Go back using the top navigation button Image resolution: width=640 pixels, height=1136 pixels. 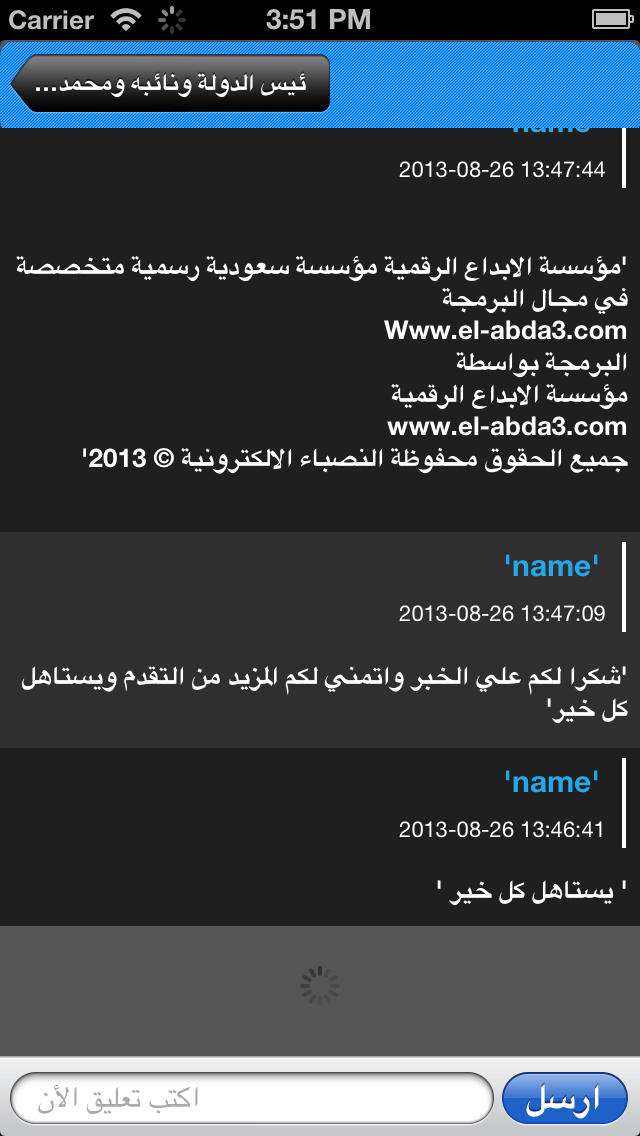pos(171,83)
